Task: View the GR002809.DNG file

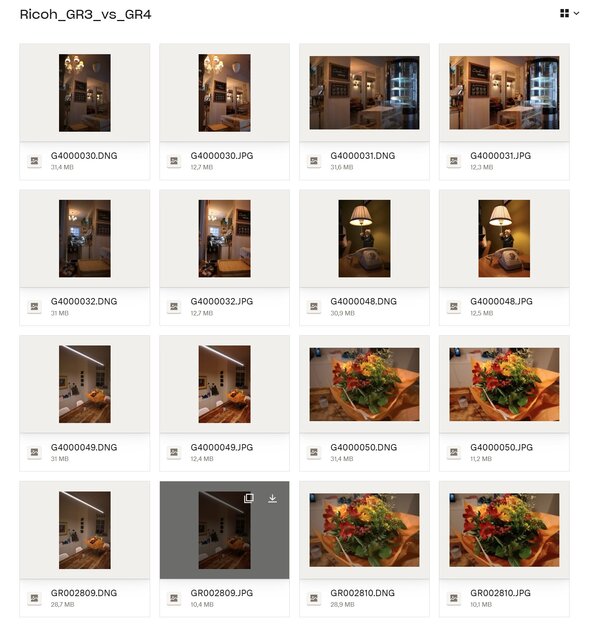Action: [85, 530]
